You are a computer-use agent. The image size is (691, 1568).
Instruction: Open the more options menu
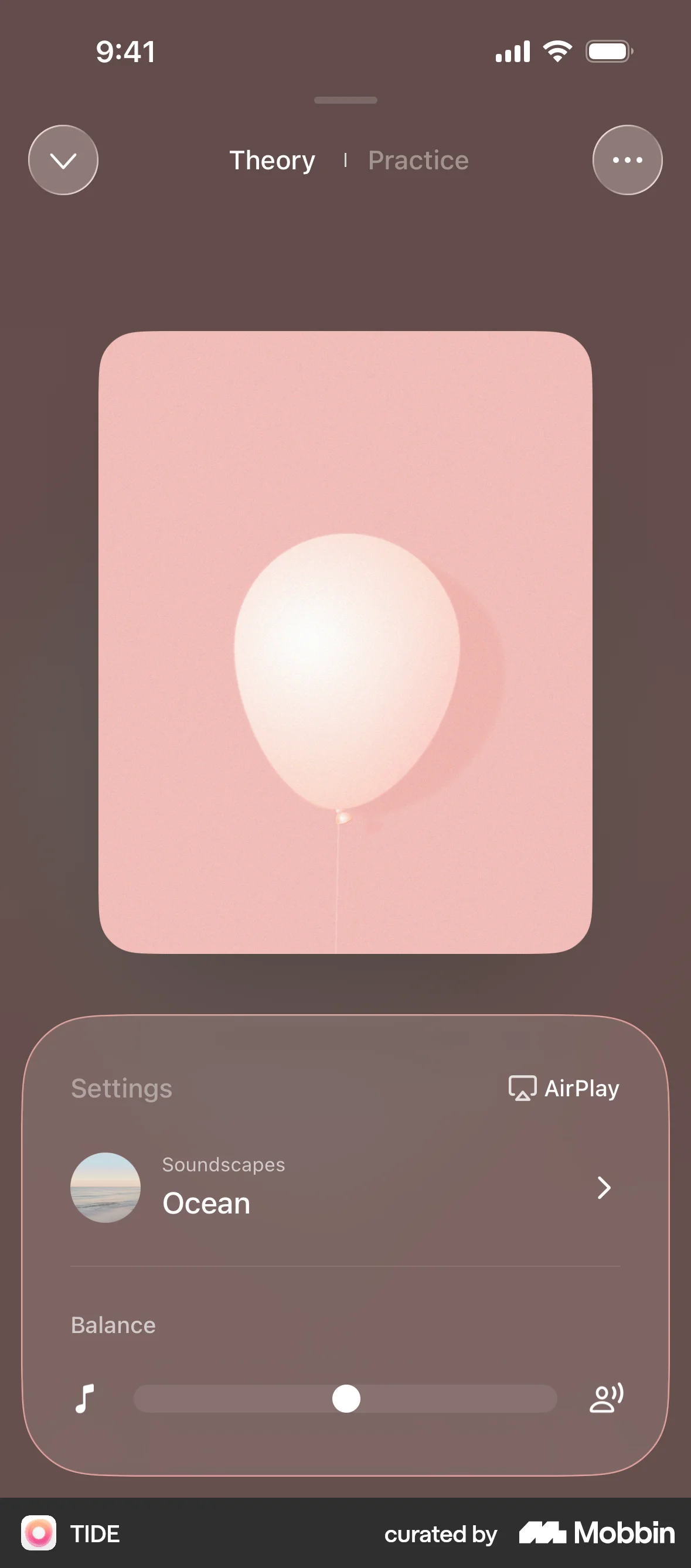click(627, 159)
